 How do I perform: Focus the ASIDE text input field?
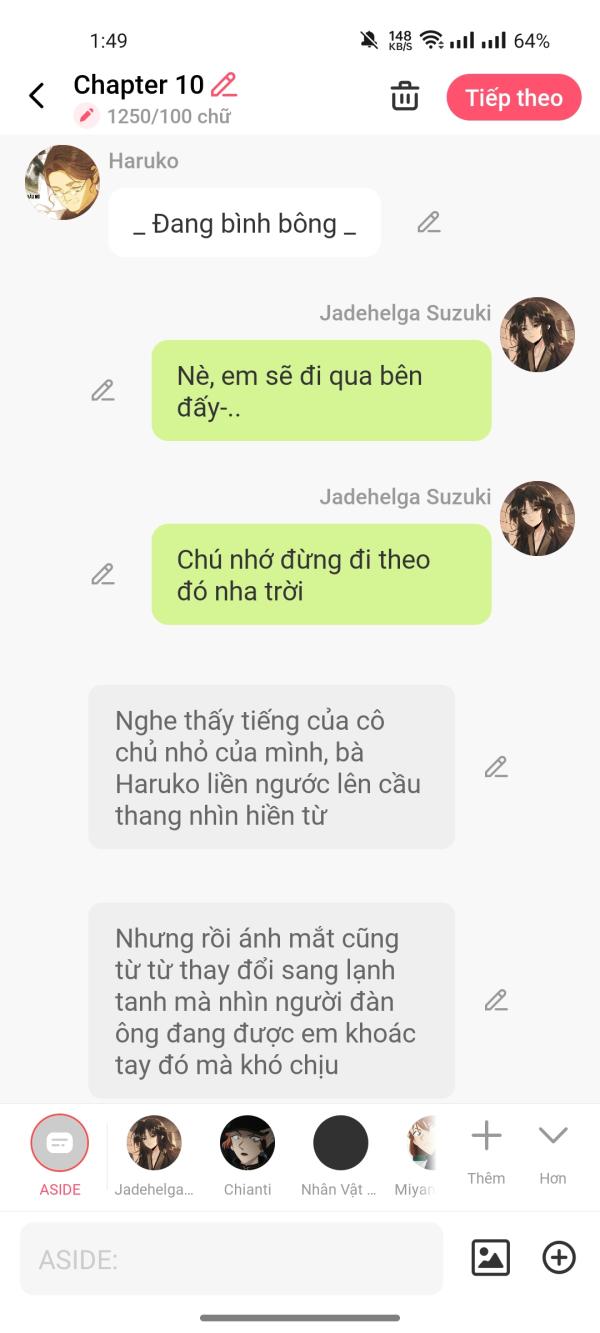(231, 1259)
